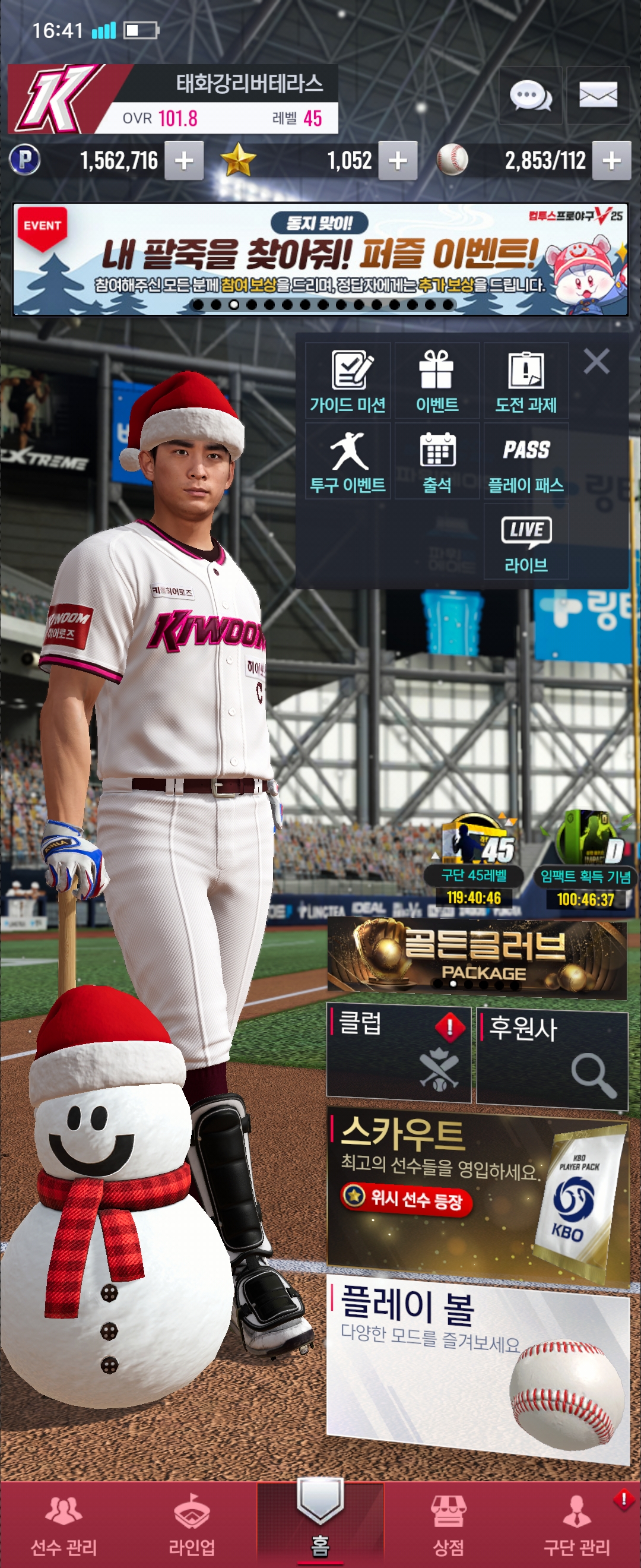The height and width of the screenshot is (1568, 641).
Task: Open the 후원사 sponsor card
Action: [x=551, y=1057]
